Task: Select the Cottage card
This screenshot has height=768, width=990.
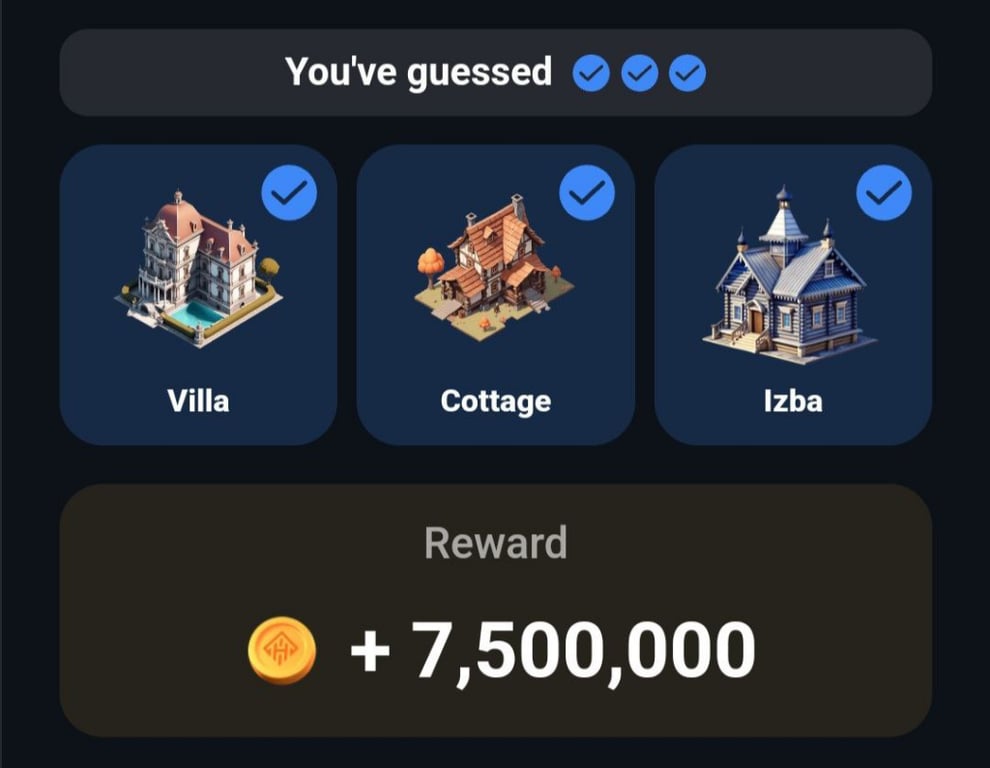Action: point(495,295)
